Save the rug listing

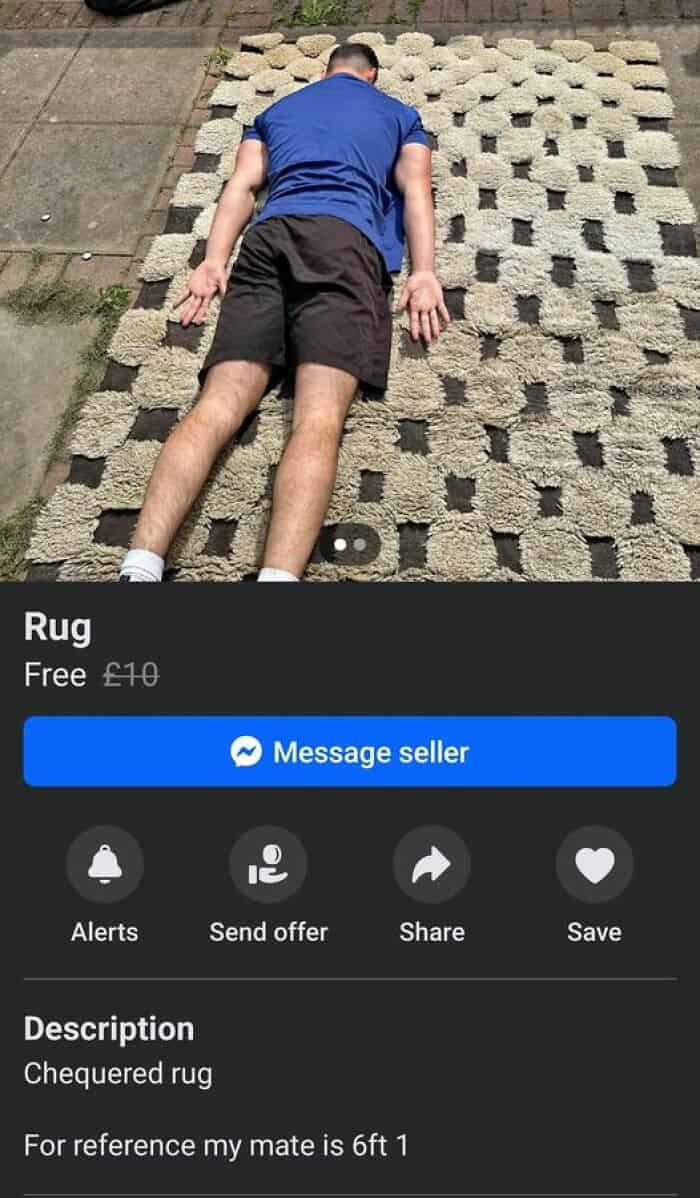594,864
